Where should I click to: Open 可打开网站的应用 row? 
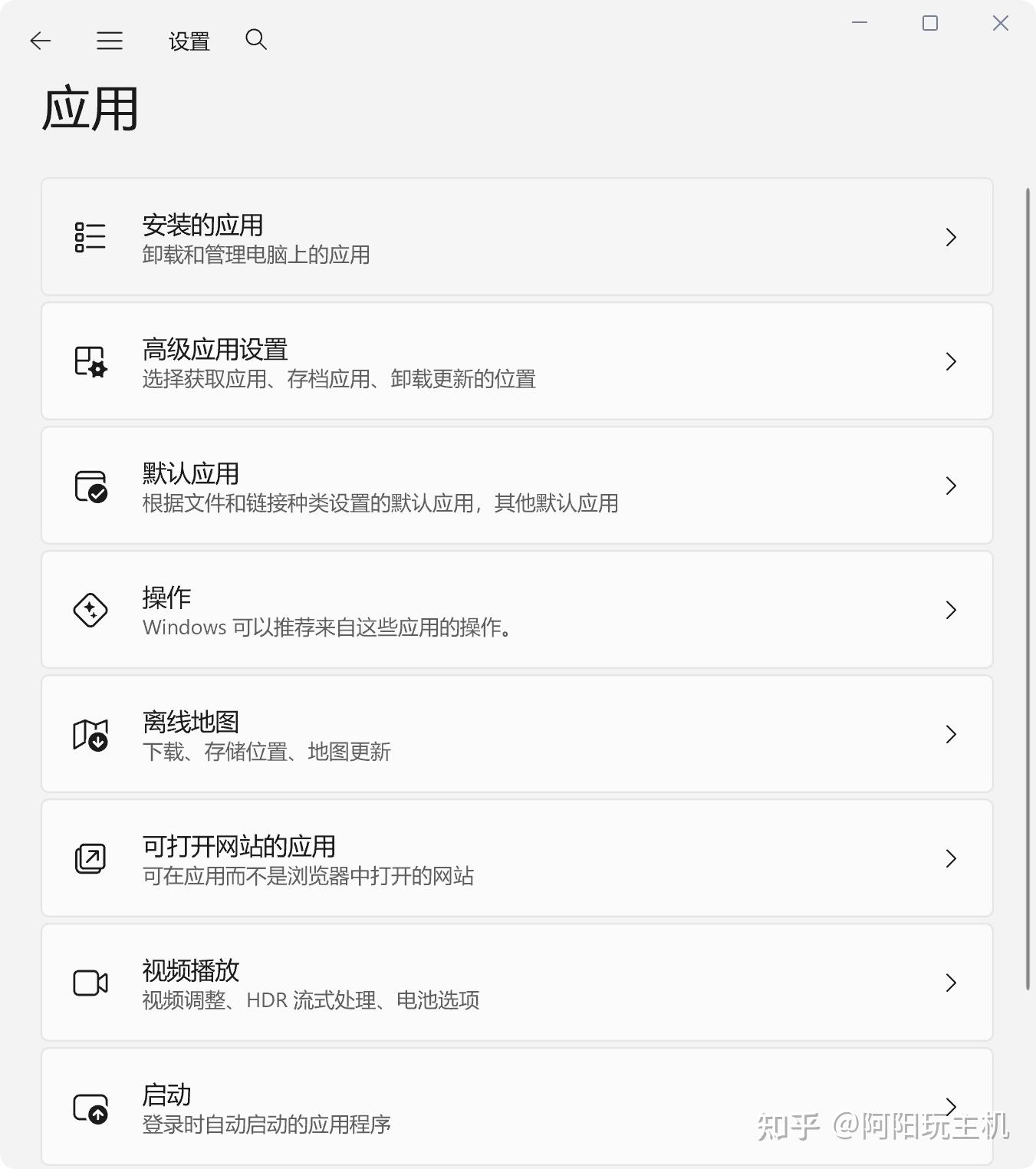click(517, 858)
